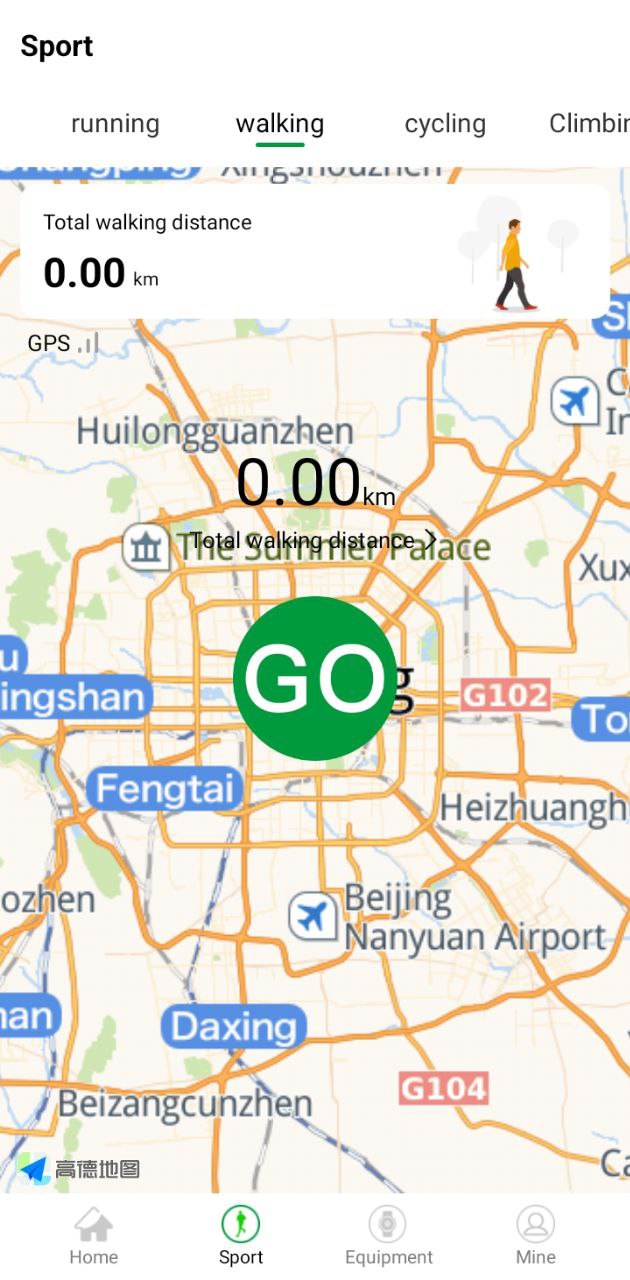This screenshot has width=630, height=1280.
Task: Open Total walking distance details link
Action: point(313,541)
